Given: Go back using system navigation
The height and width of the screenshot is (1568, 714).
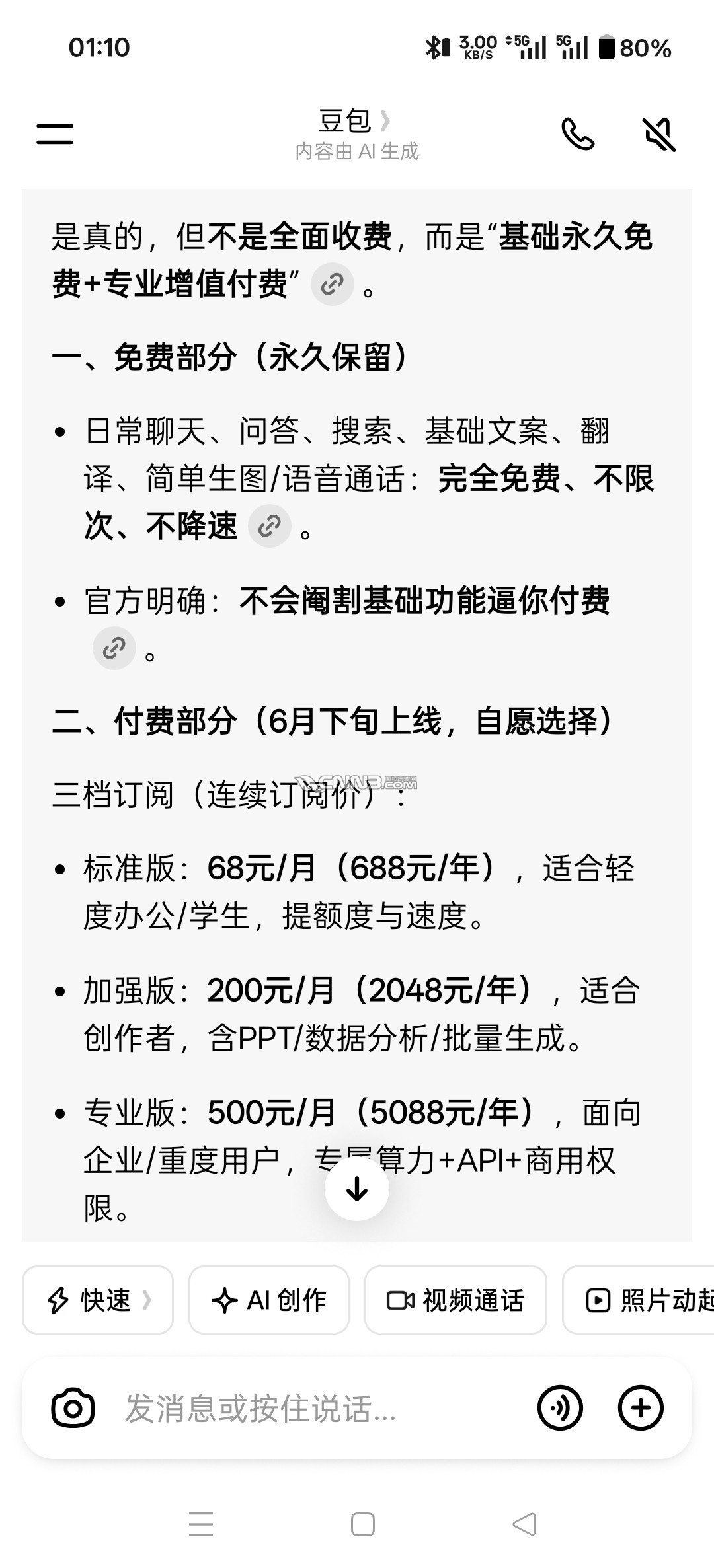Looking at the screenshot, I should pos(524,1524).
